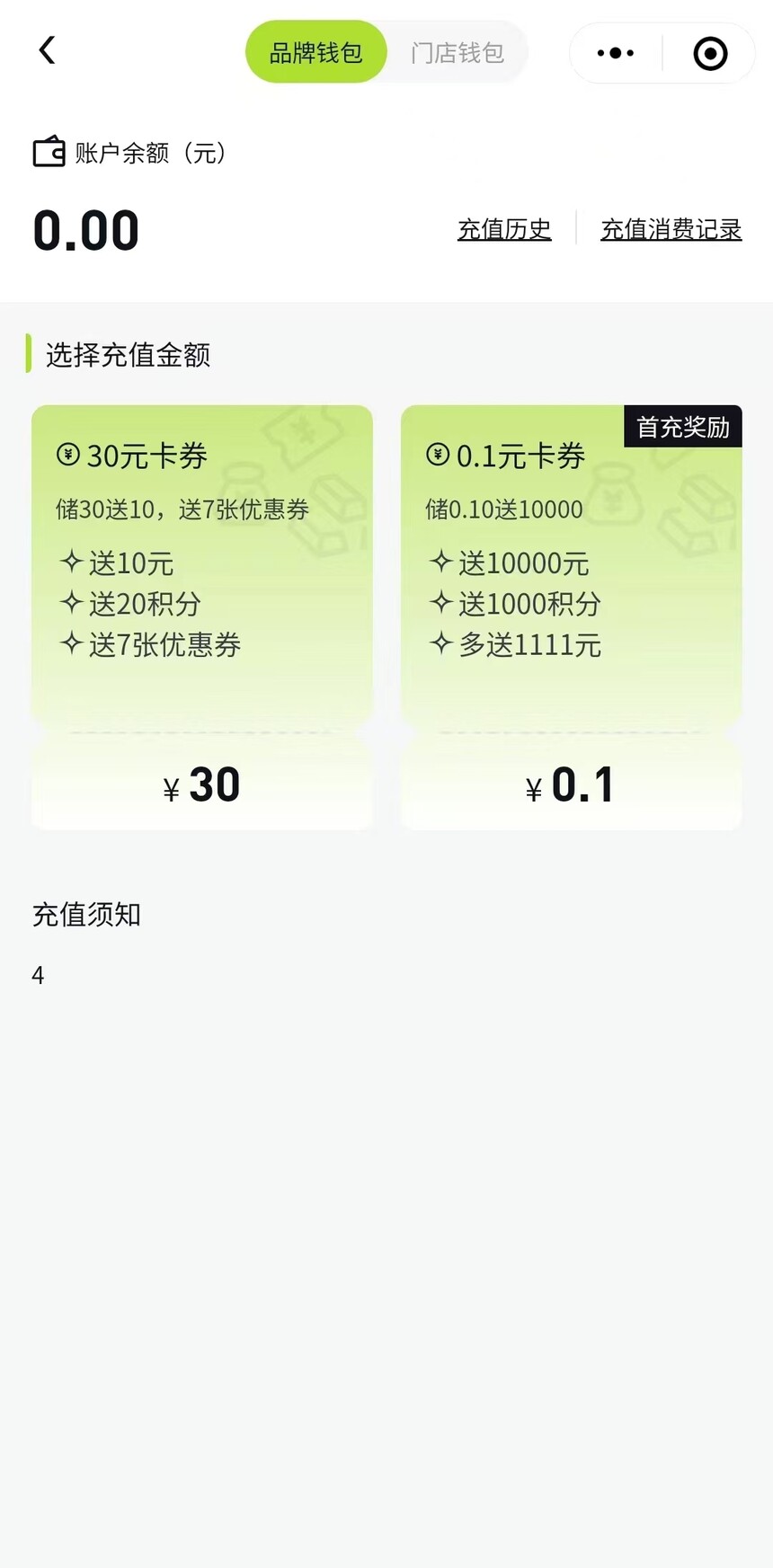Image resolution: width=773 pixels, height=1568 pixels.
Task: Tap the sparkle icon before 送10元
Action: coord(72,563)
